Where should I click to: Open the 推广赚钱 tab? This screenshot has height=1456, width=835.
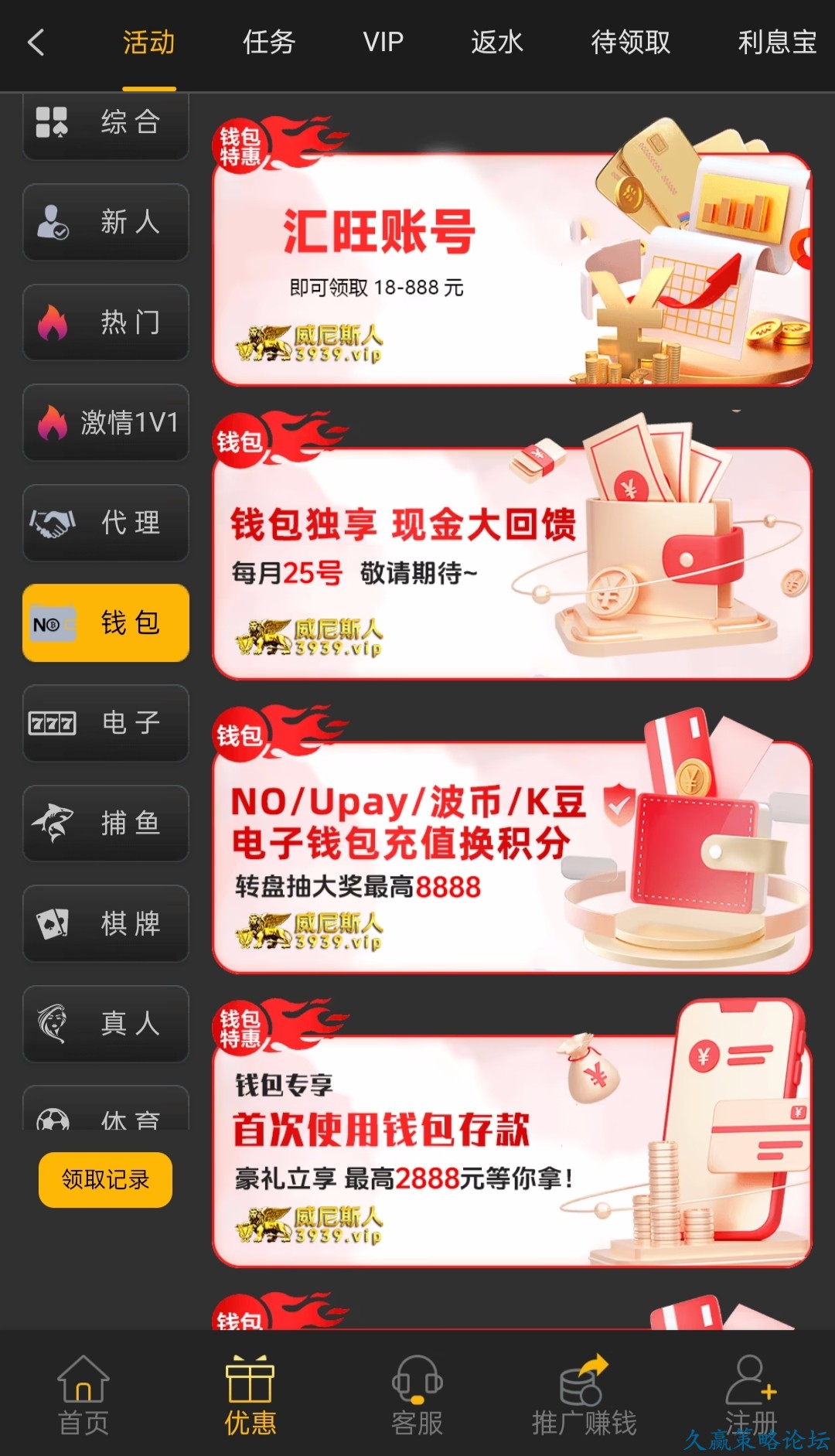pos(584,1396)
